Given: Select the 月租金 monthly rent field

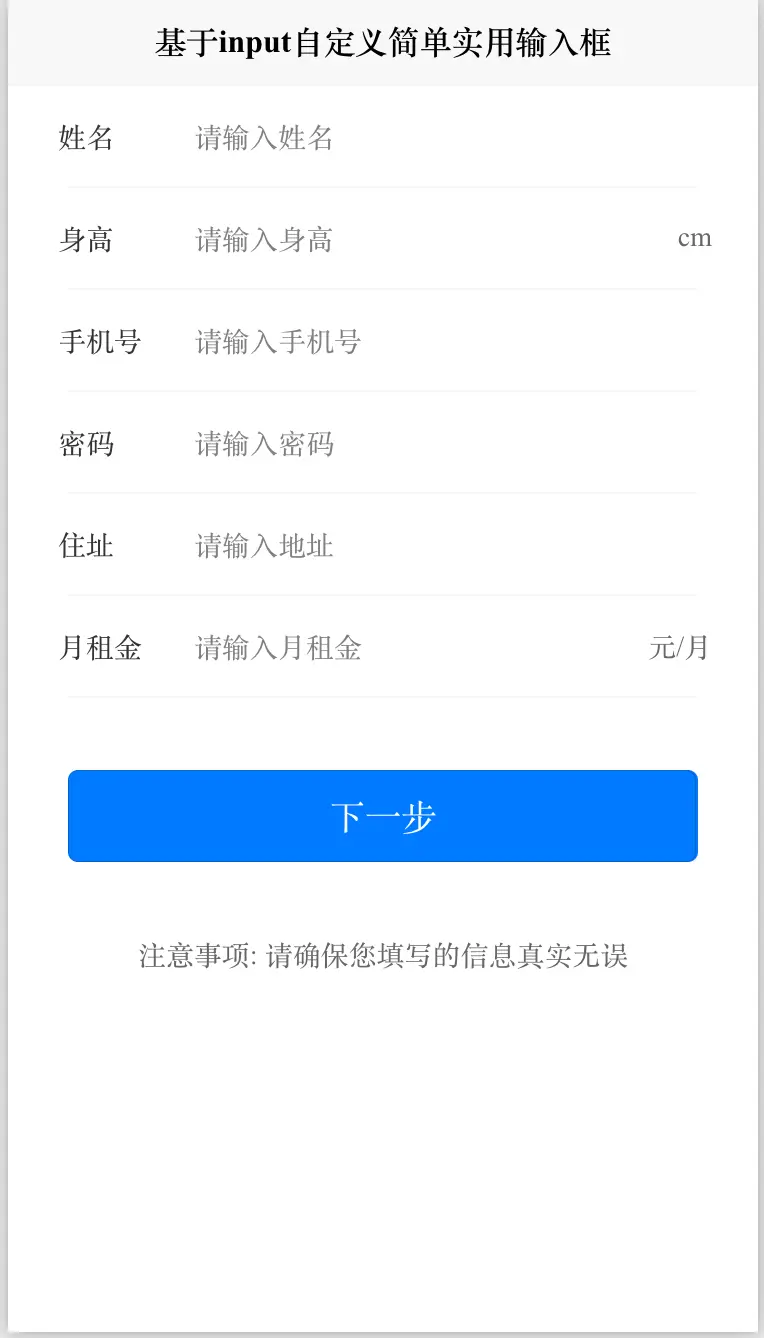Looking at the screenshot, I should pyautogui.click(x=410, y=648).
